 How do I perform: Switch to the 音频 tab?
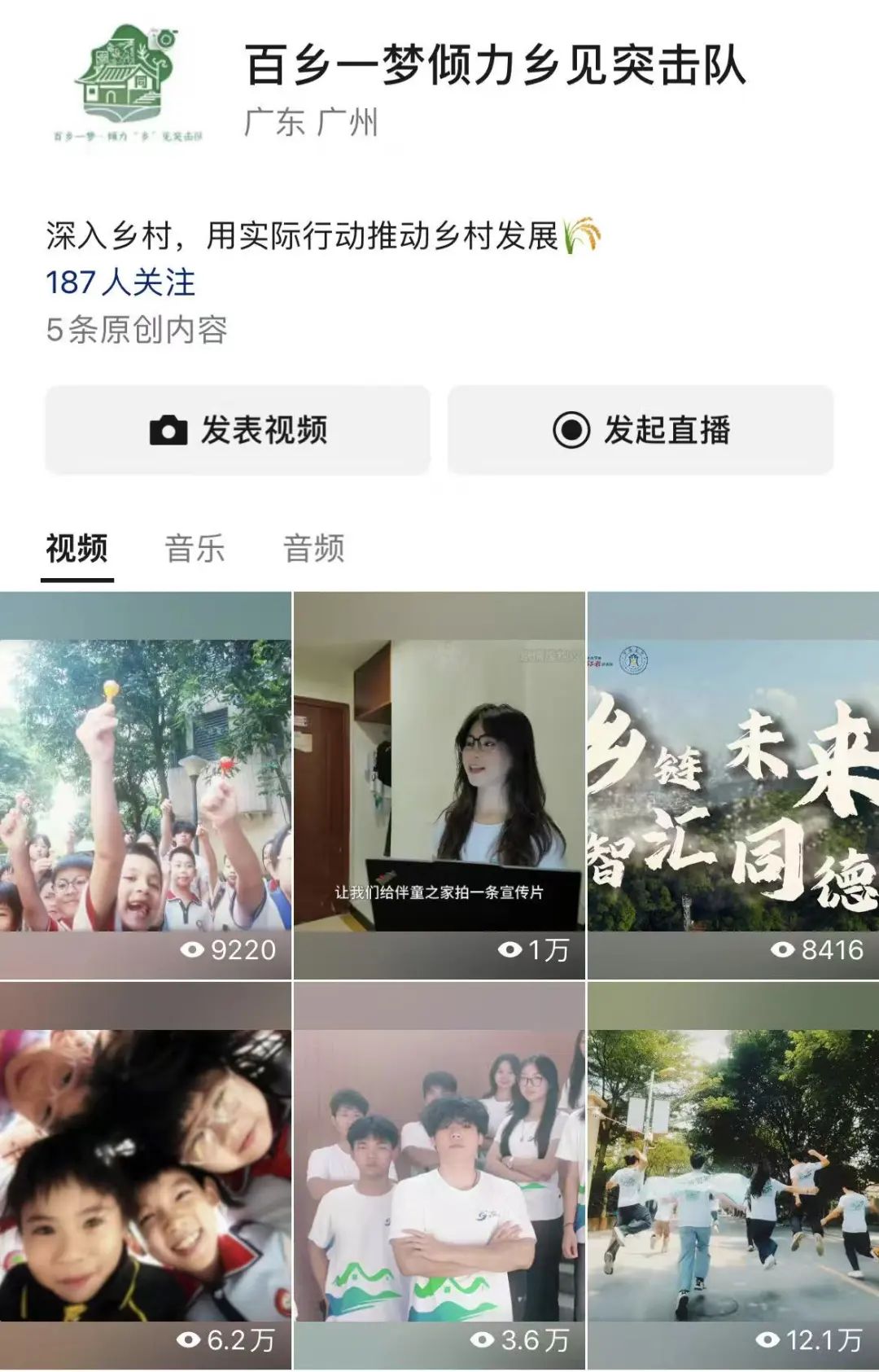coord(313,548)
